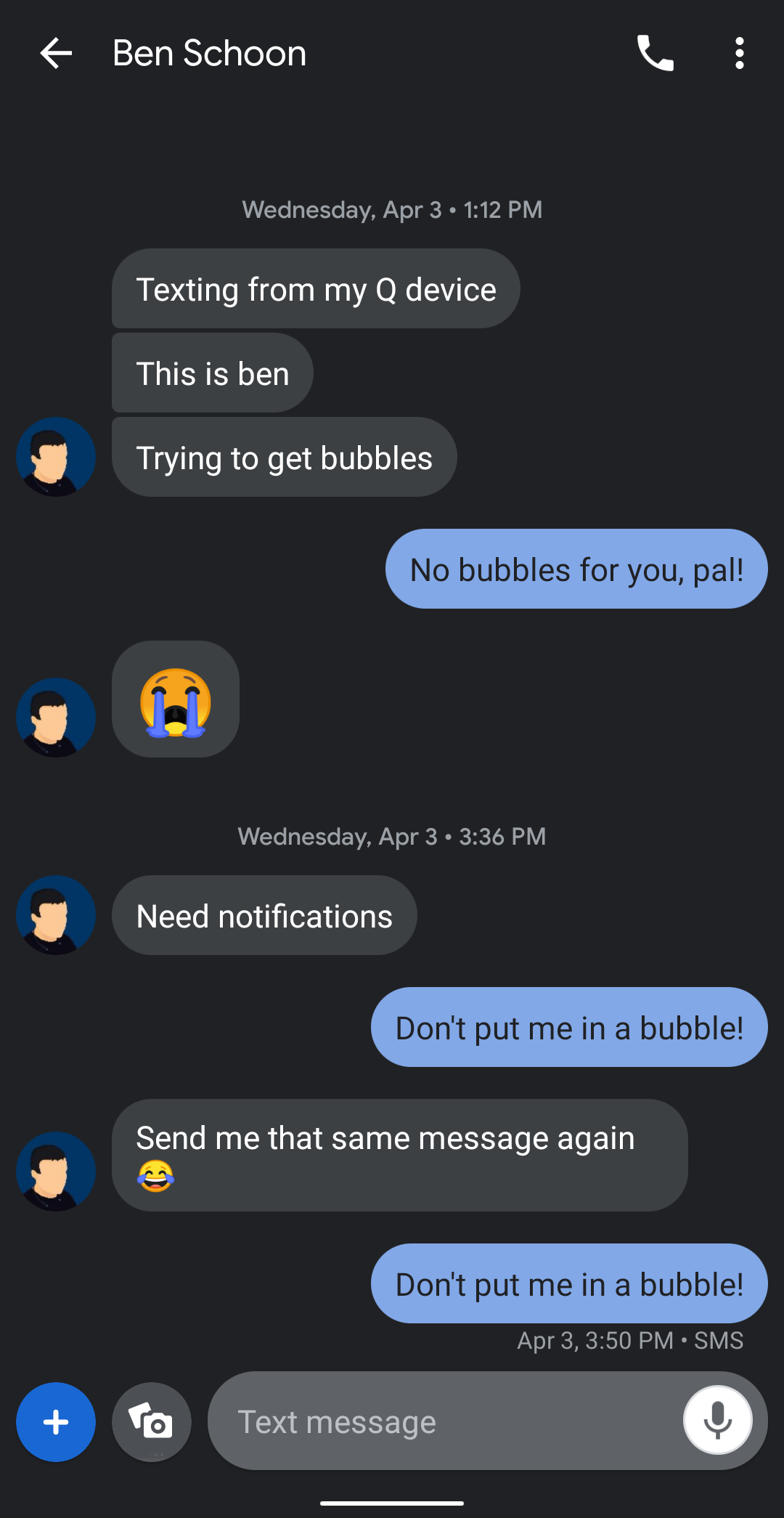Image resolution: width=784 pixels, height=1518 pixels.
Task: Go back to the conversations list
Action: [56, 53]
